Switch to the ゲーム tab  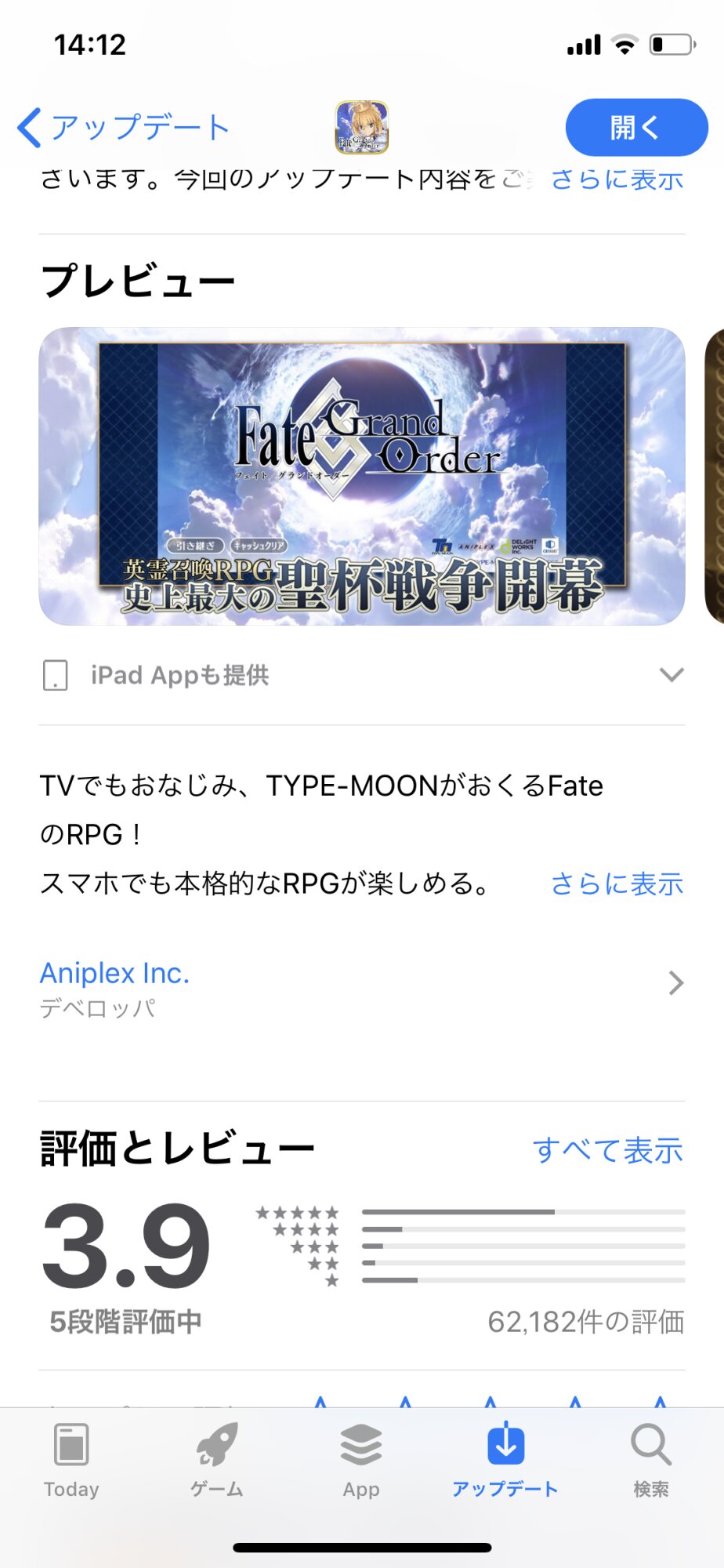tap(216, 1460)
